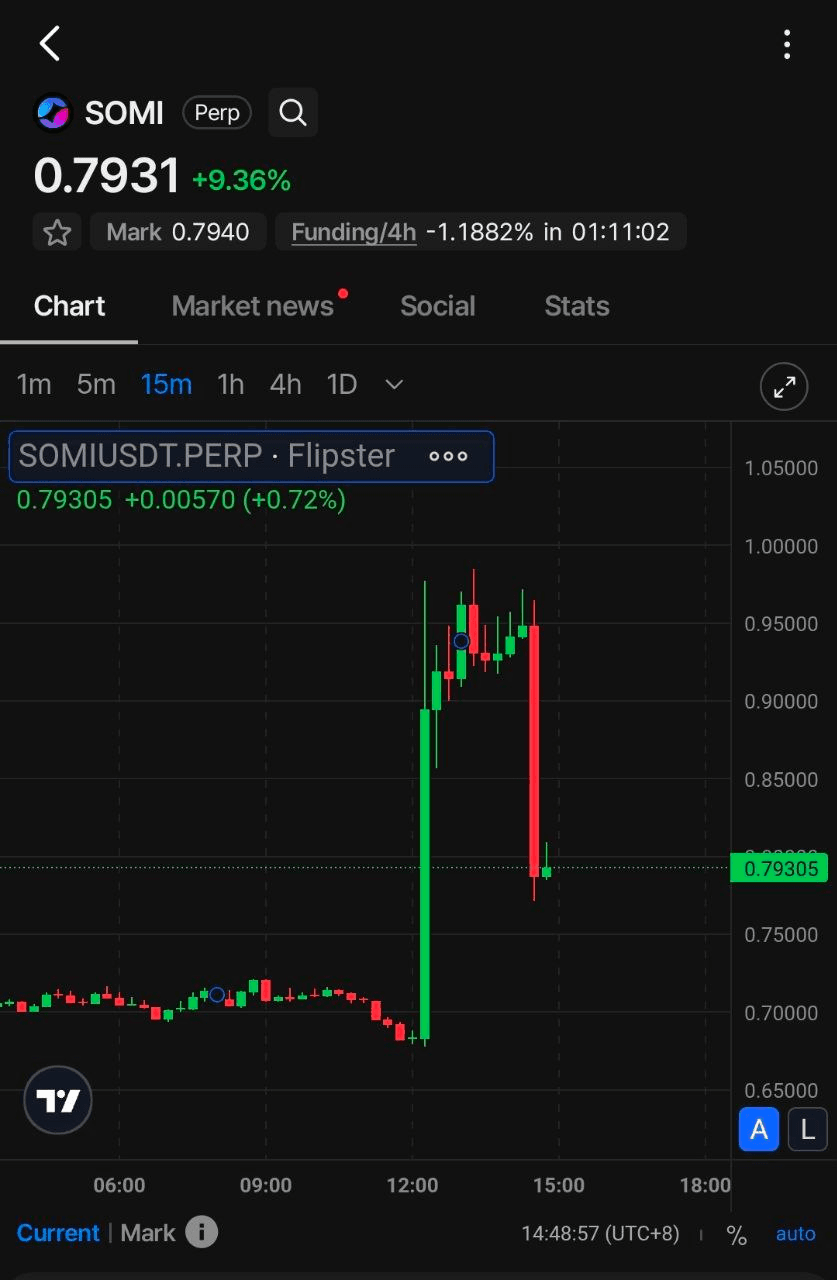
Task: Open Funding/4h rate details
Action: pos(353,232)
